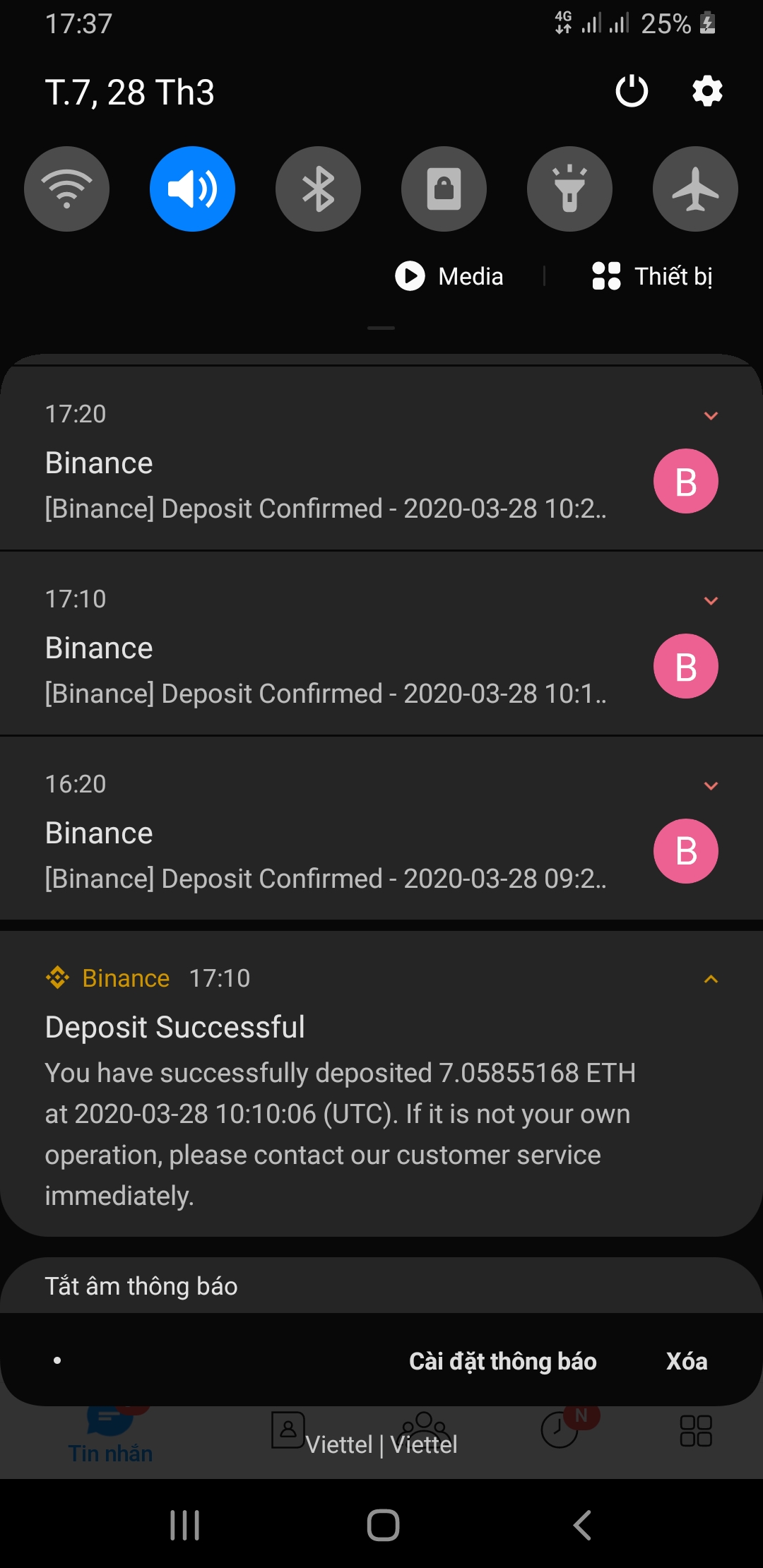Open the Media panel
Screen dimensions: 763x1568
(450, 276)
